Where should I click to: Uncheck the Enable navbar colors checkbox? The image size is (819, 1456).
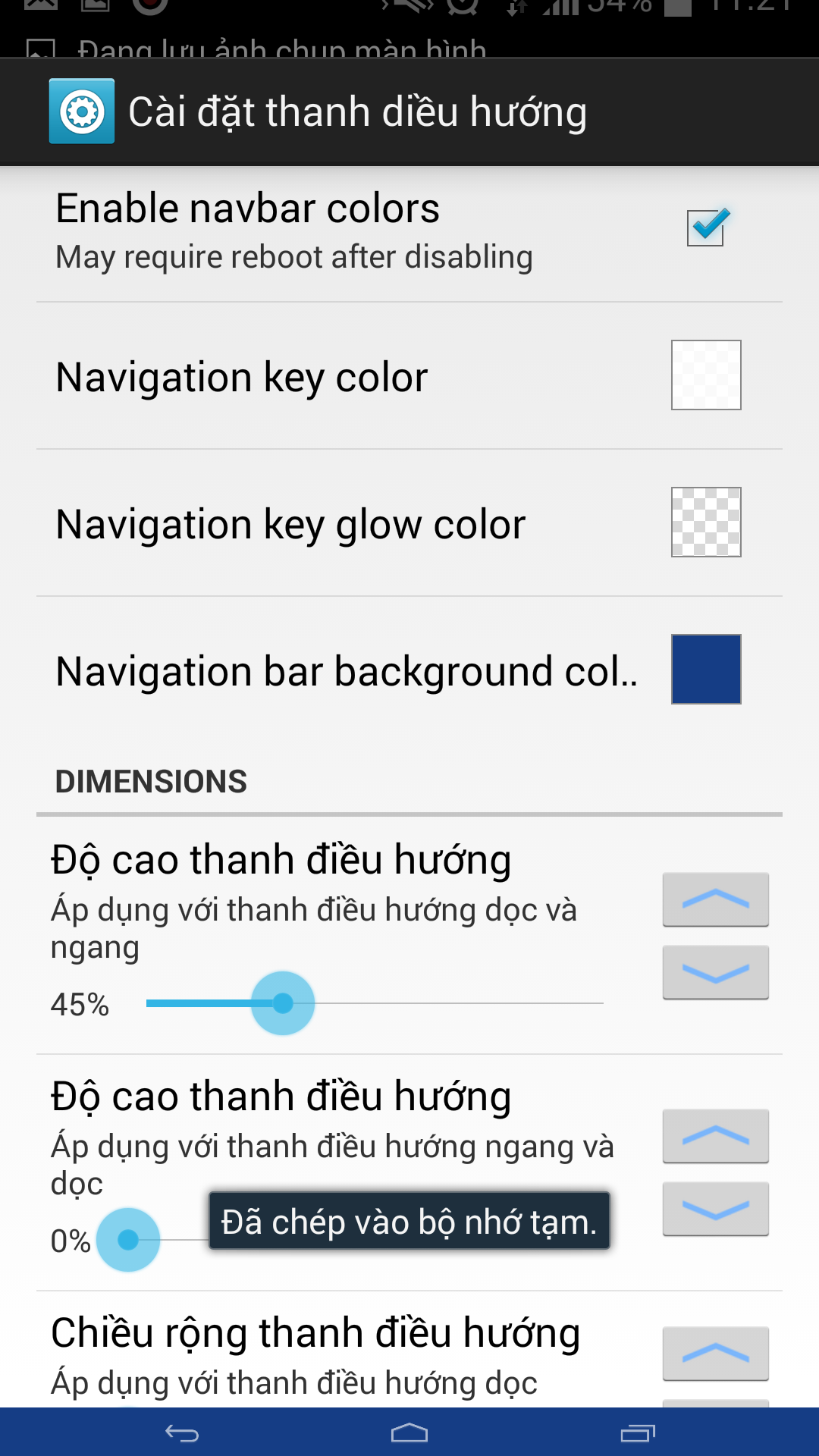707,227
